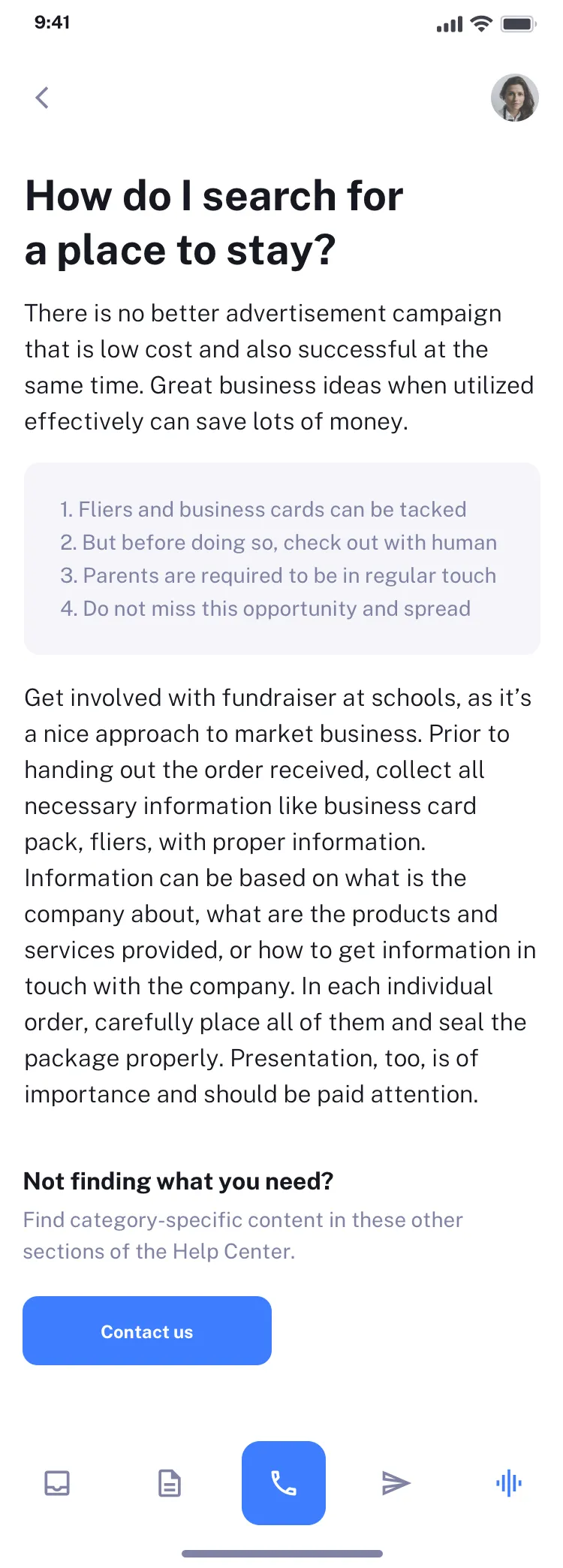Select list item about fliers and business cards
This screenshot has height=1568, width=563.
[263, 509]
